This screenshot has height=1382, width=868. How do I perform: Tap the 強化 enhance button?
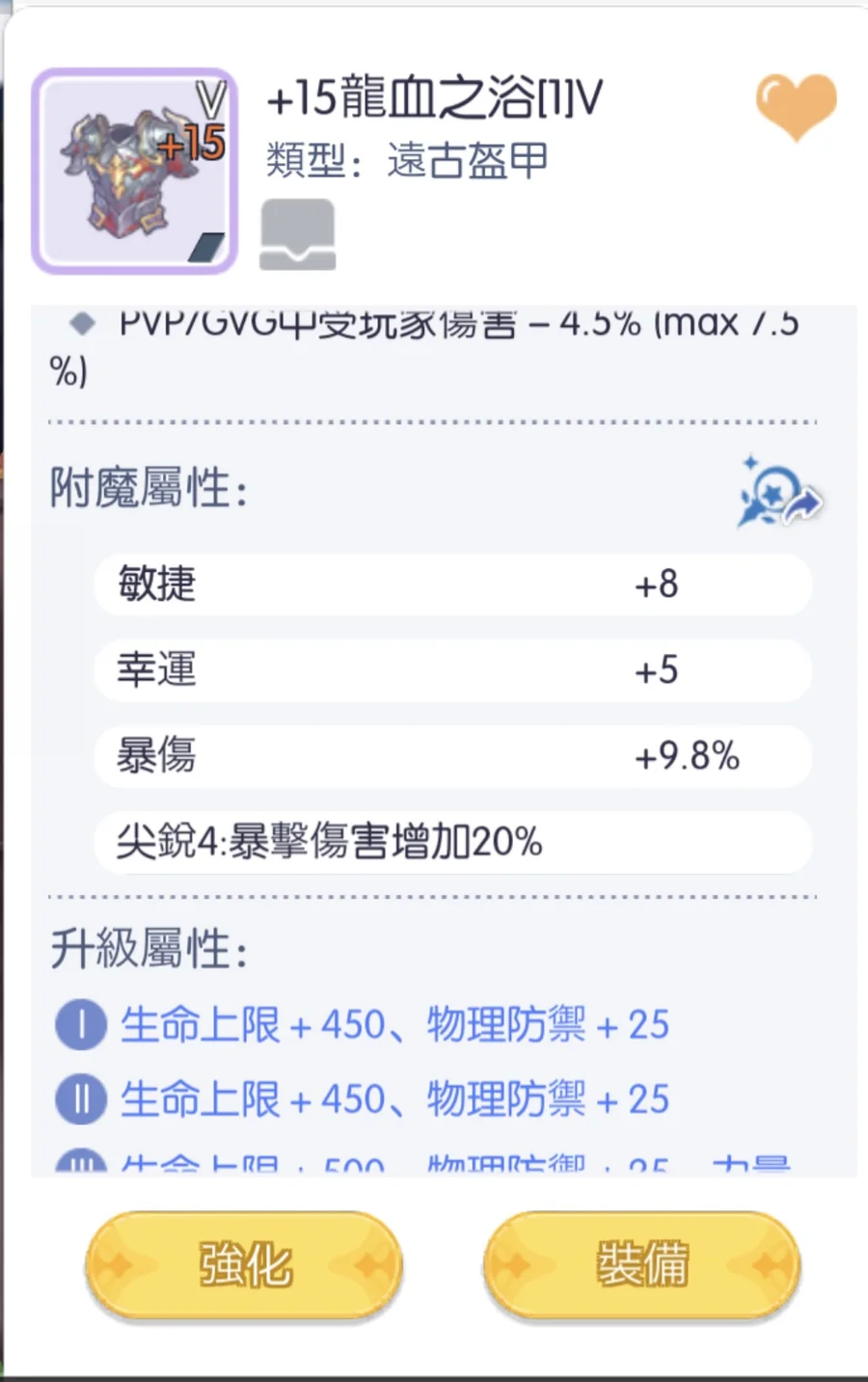pos(244,1264)
